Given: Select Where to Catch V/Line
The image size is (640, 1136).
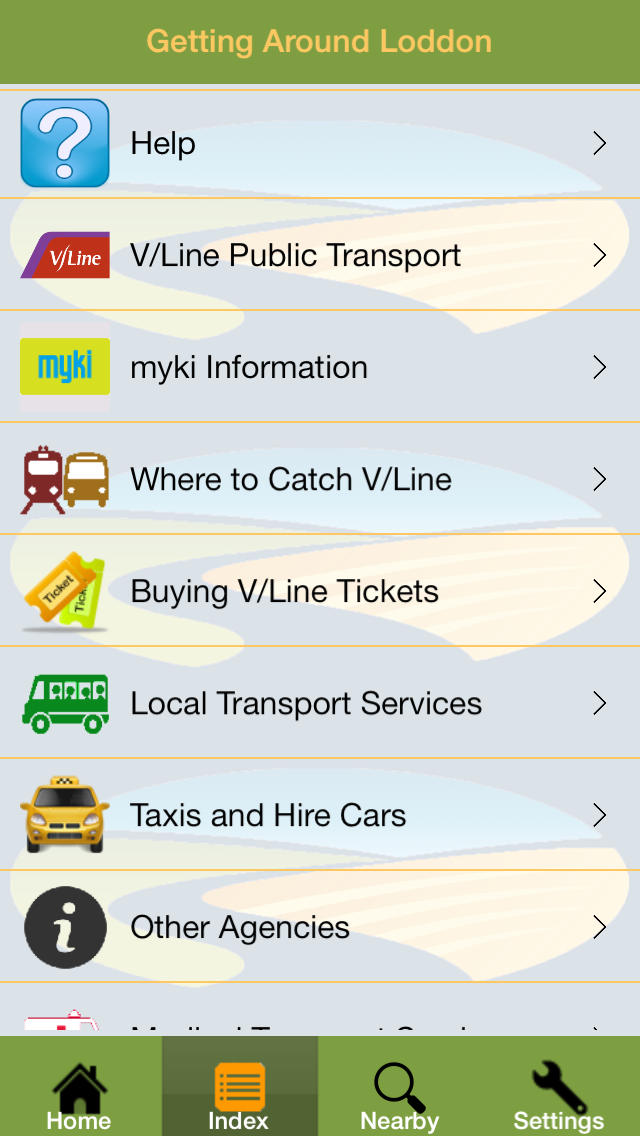Looking at the screenshot, I should click(x=320, y=479).
